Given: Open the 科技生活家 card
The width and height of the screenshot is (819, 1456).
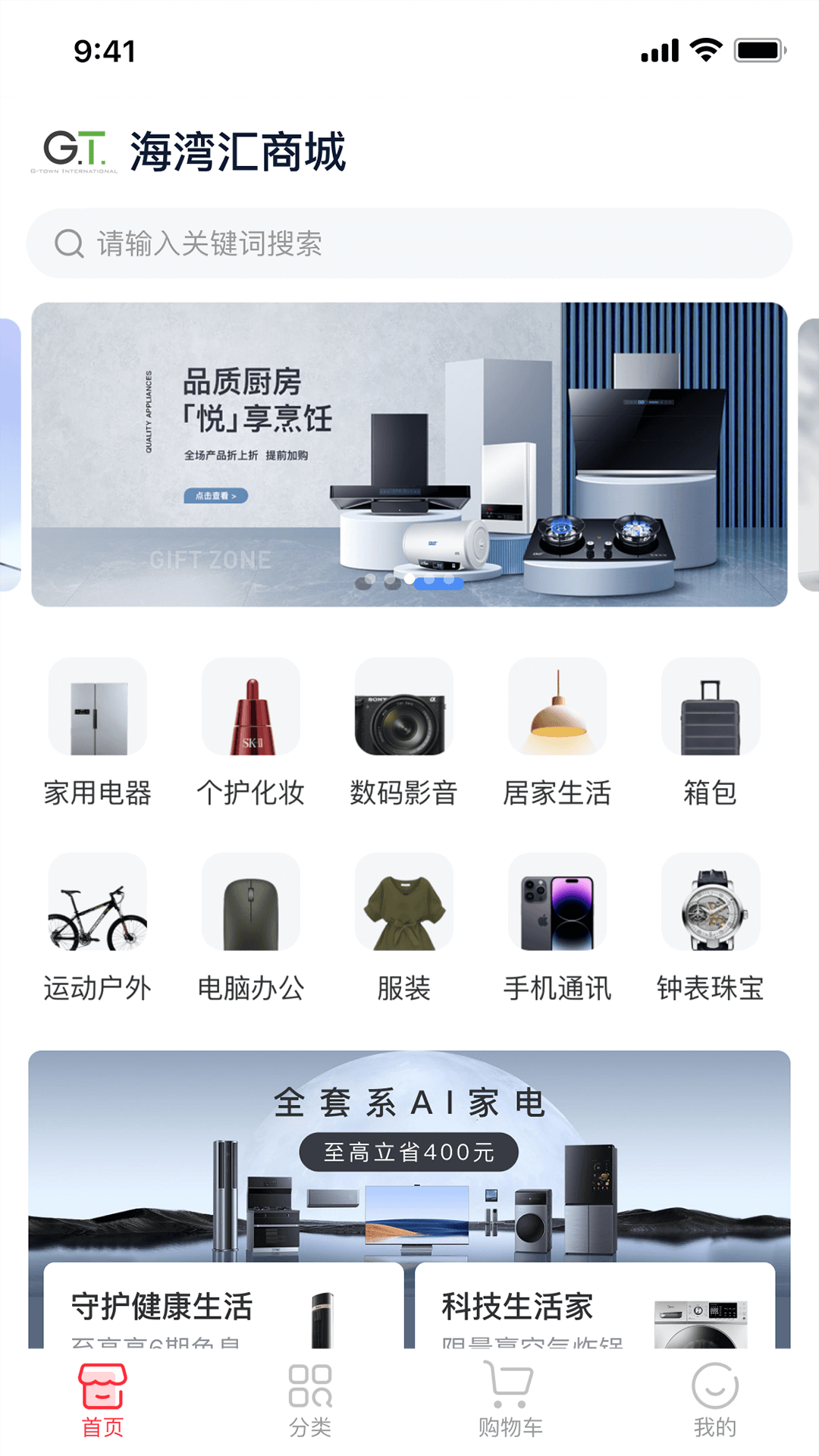Looking at the screenshot, I should [595, 1308].
